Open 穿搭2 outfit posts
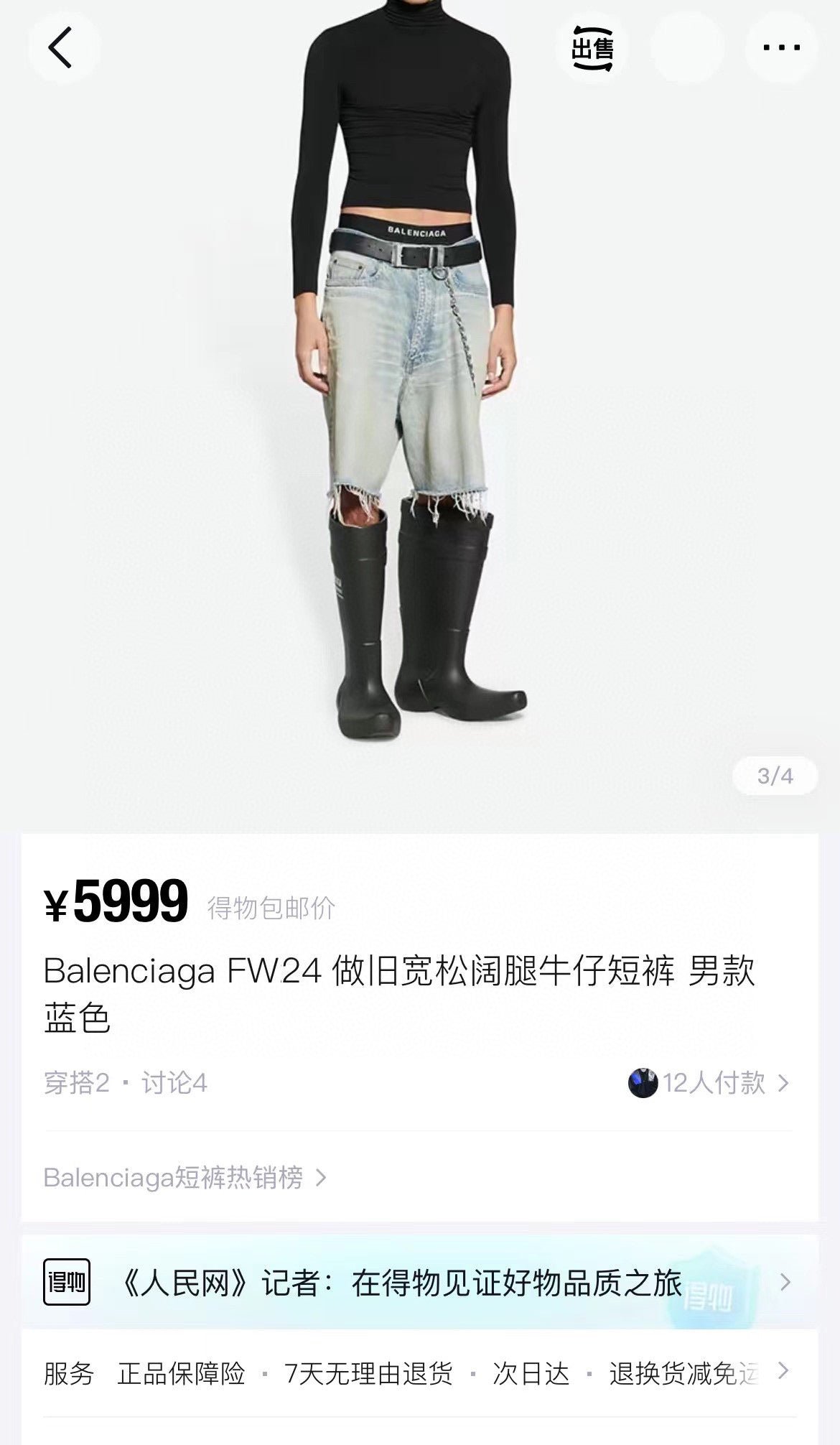Screen dimensions: 840x1445 (77, 1082)
